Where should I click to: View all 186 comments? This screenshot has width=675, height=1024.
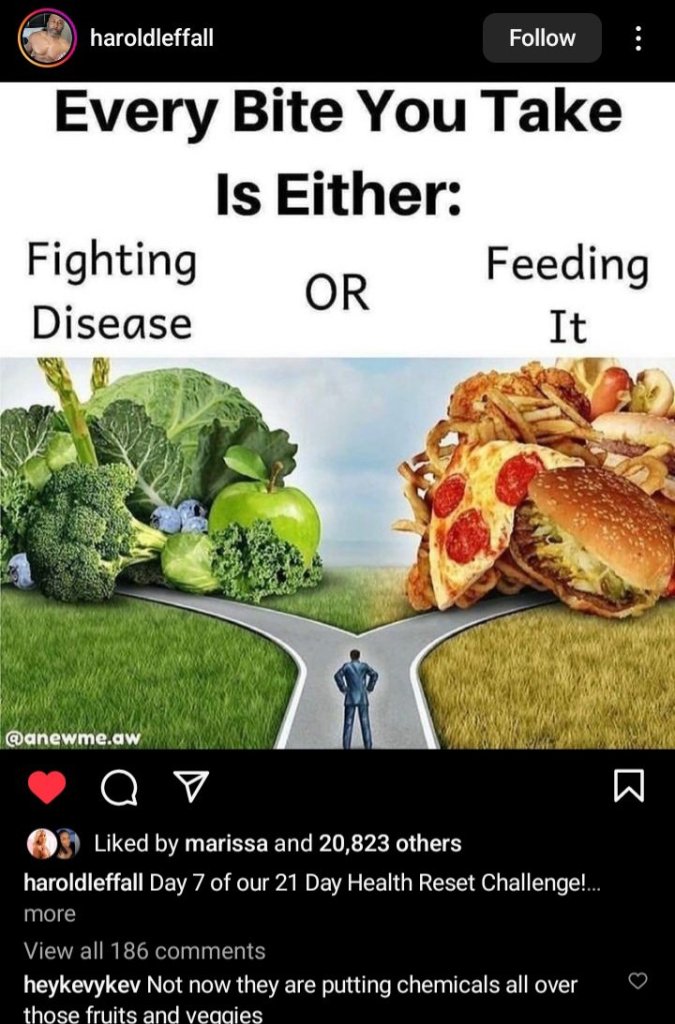tap(144, 950)
